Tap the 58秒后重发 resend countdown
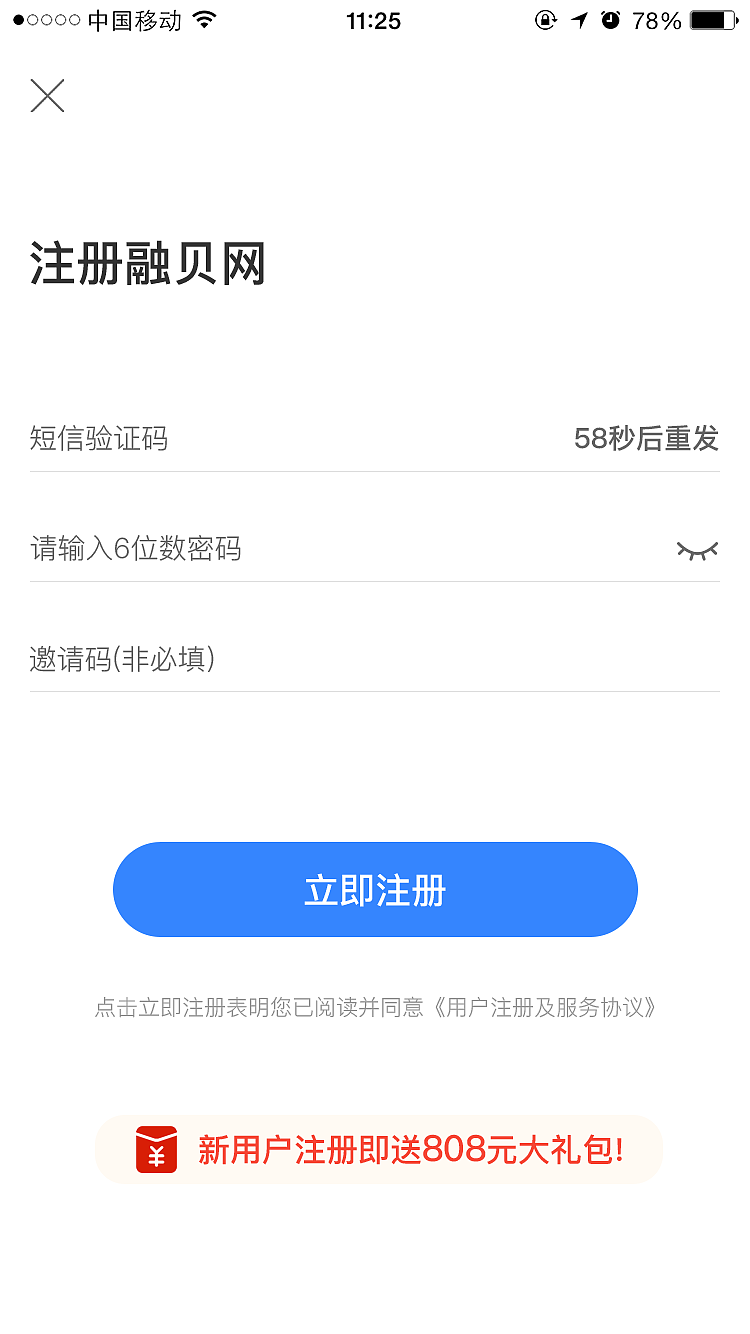 pyautogui.click(x=645, y=438)
